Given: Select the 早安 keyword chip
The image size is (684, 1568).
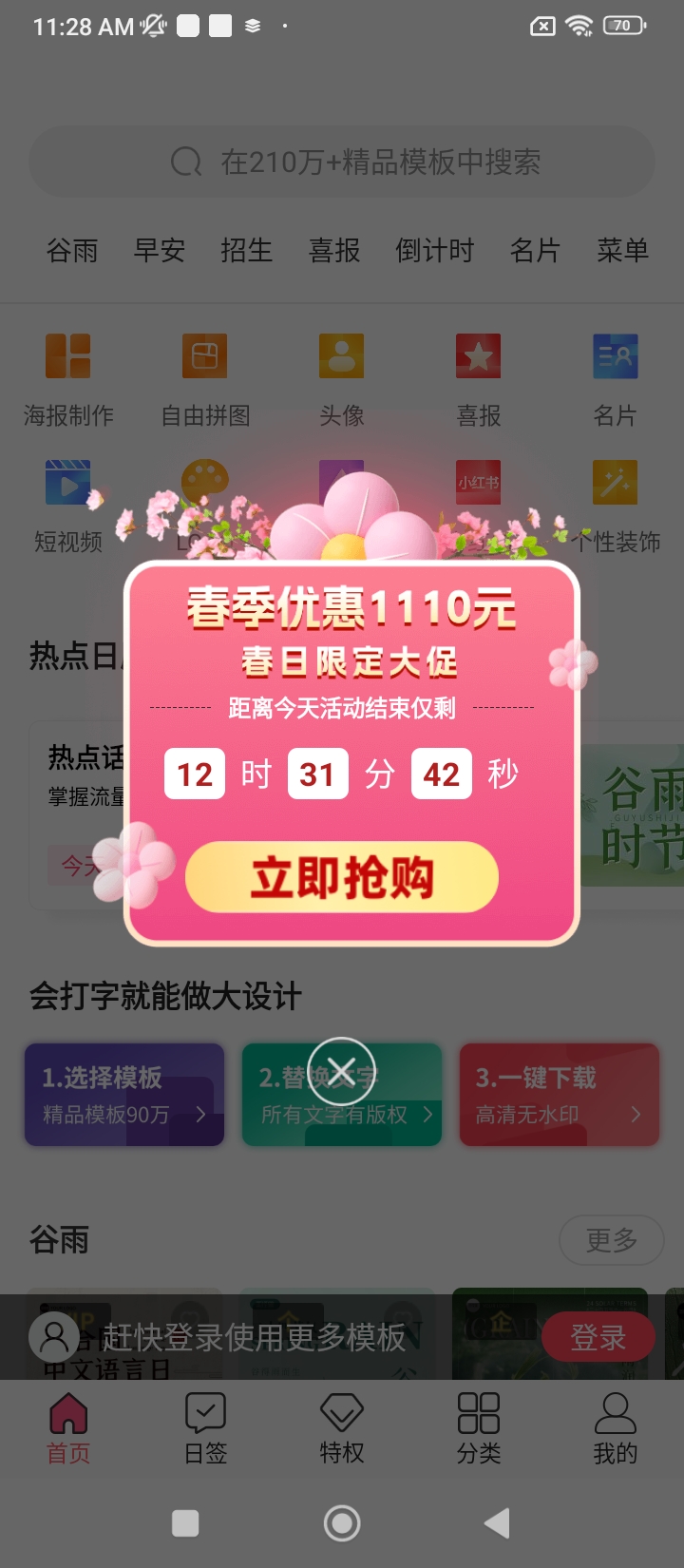Looking at the screenshot, I should [160, 251].
